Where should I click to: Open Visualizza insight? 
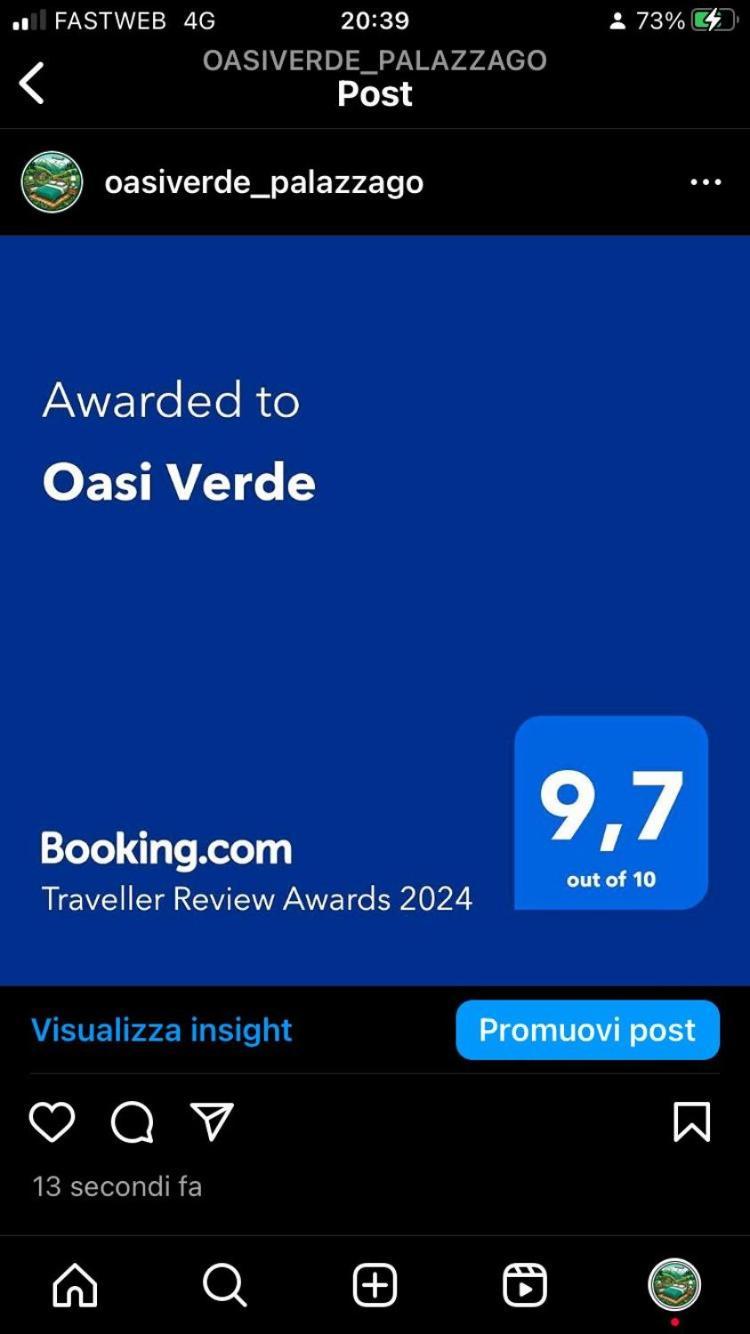[161, 1030]
